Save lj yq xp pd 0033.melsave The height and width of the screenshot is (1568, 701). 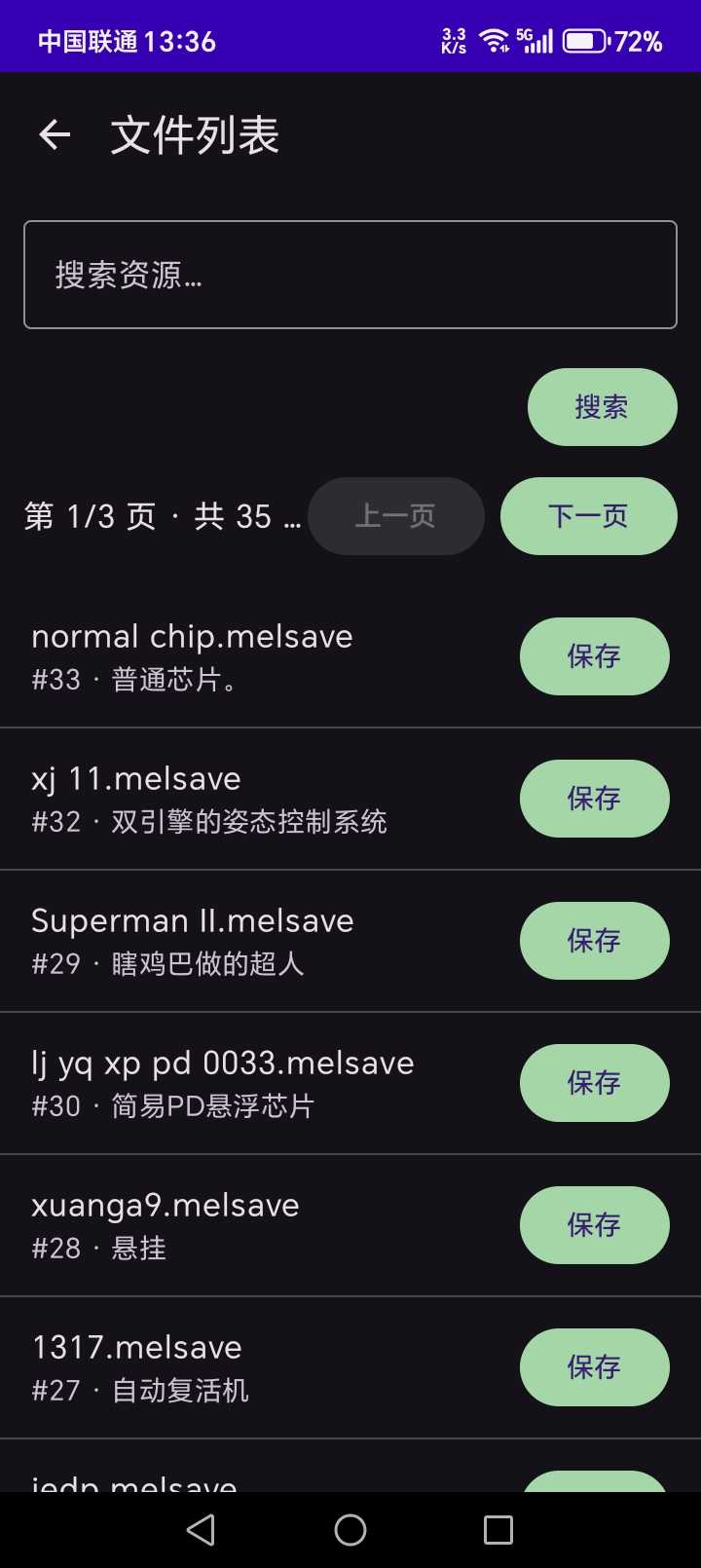pyautogui.click(x=594, y=1083)
